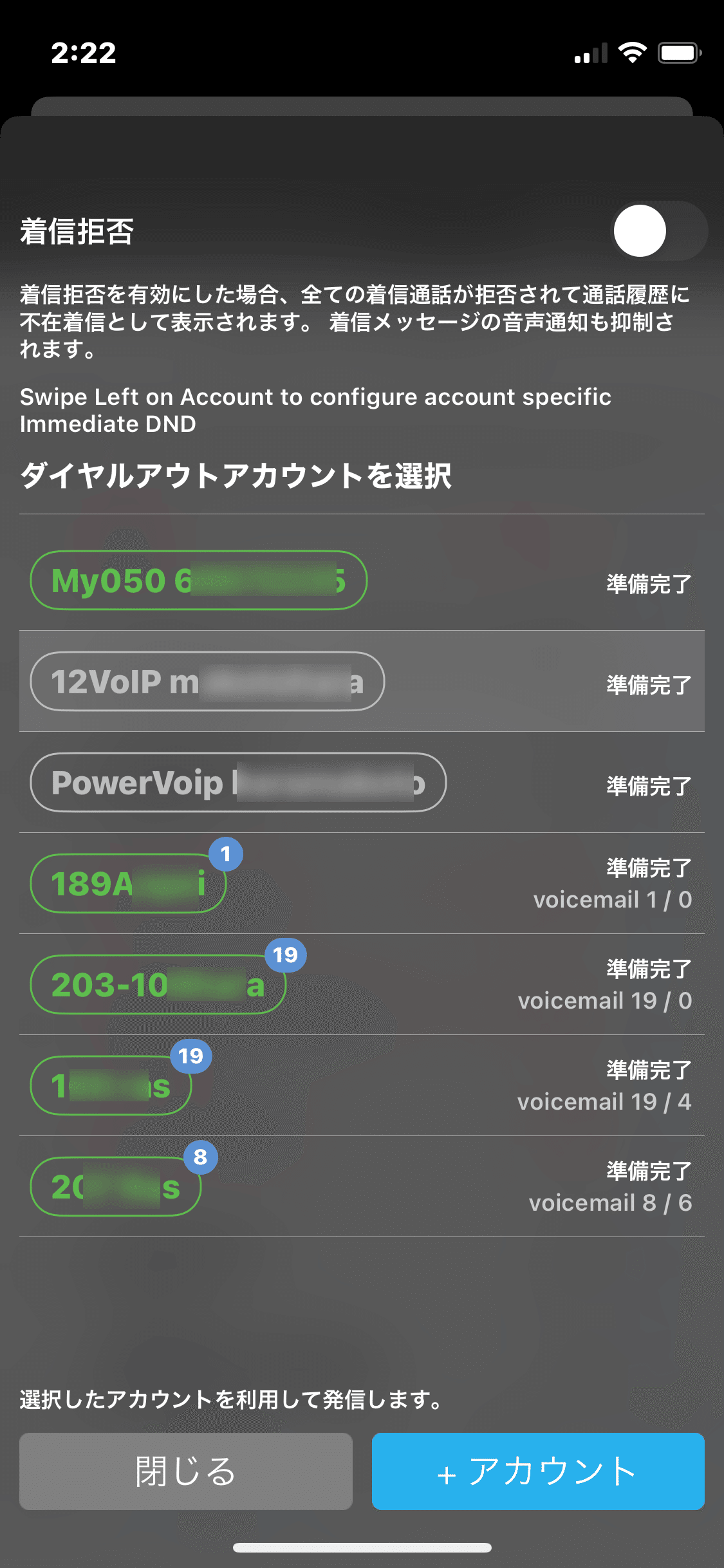This screenshot has width=724, height=1568.
Task: Tap the home indicator bar at screen bottom
Action: [362, 1547]
